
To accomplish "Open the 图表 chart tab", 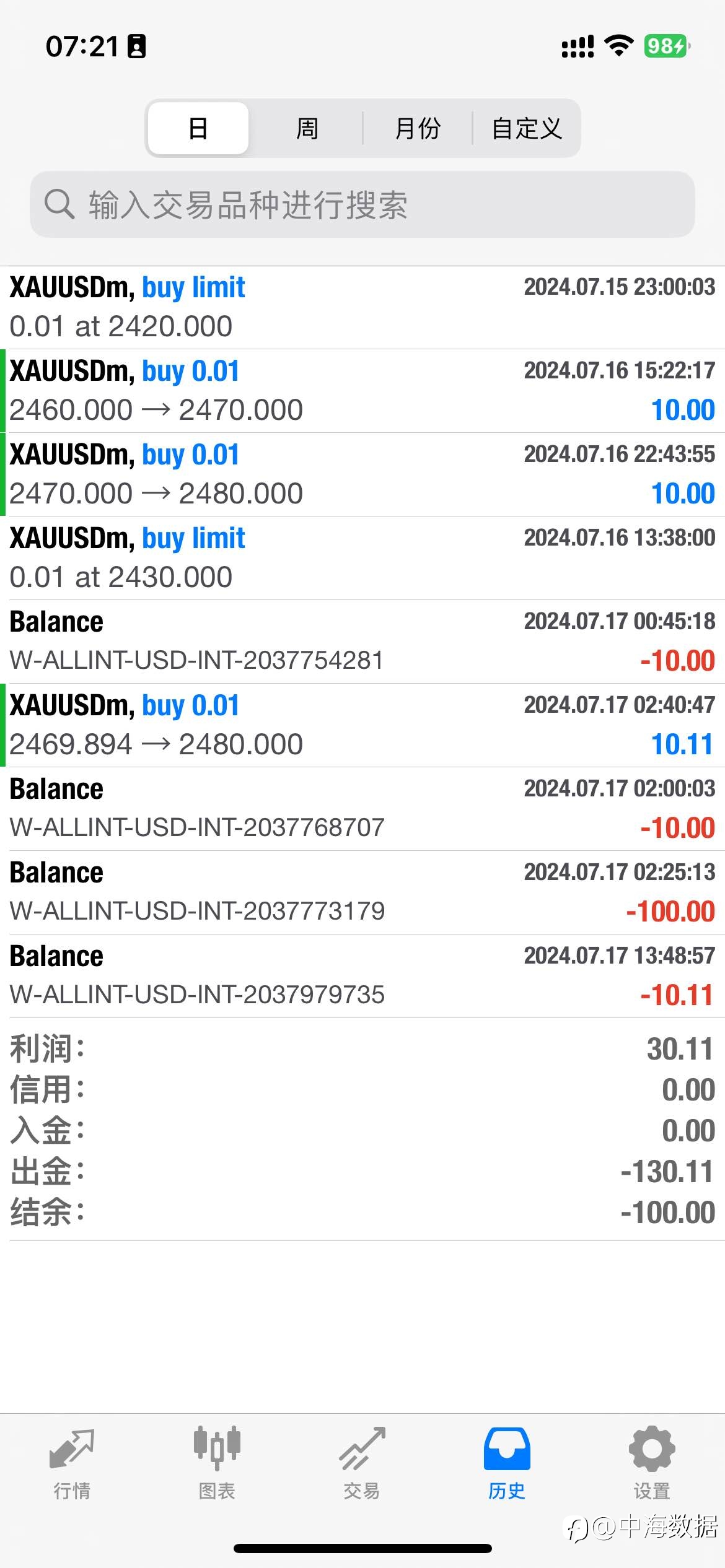I will [217, 1464].
